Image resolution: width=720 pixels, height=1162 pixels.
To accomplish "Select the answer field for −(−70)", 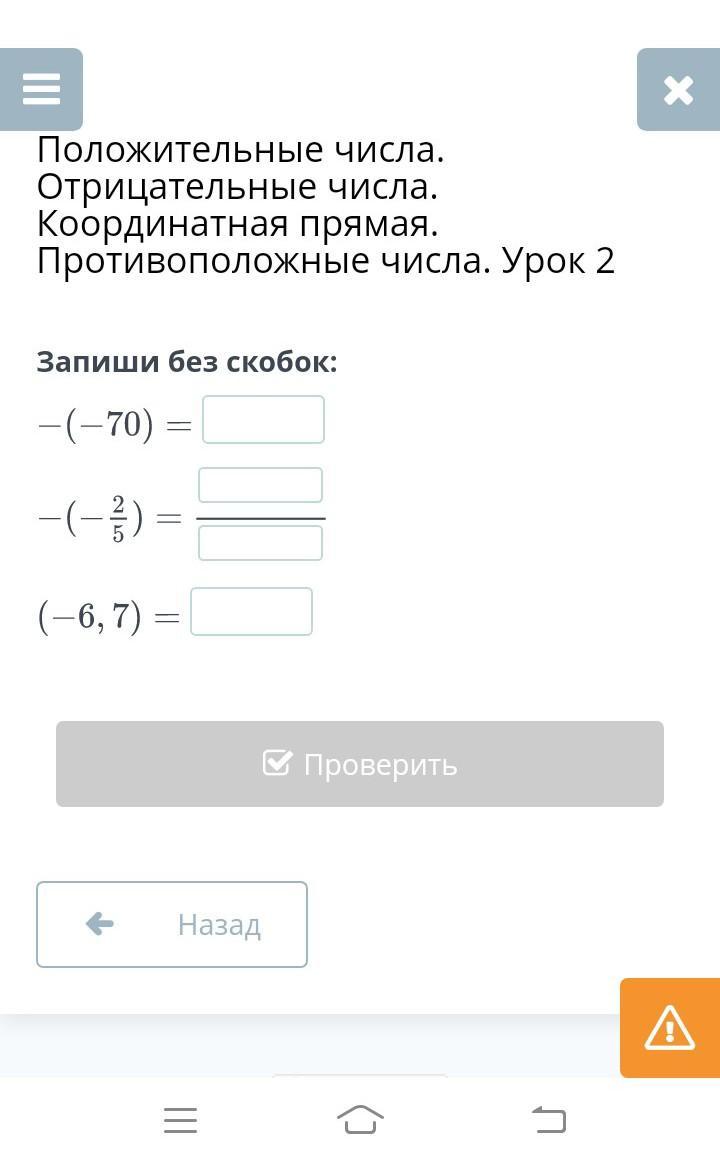I will coord(263,419).
